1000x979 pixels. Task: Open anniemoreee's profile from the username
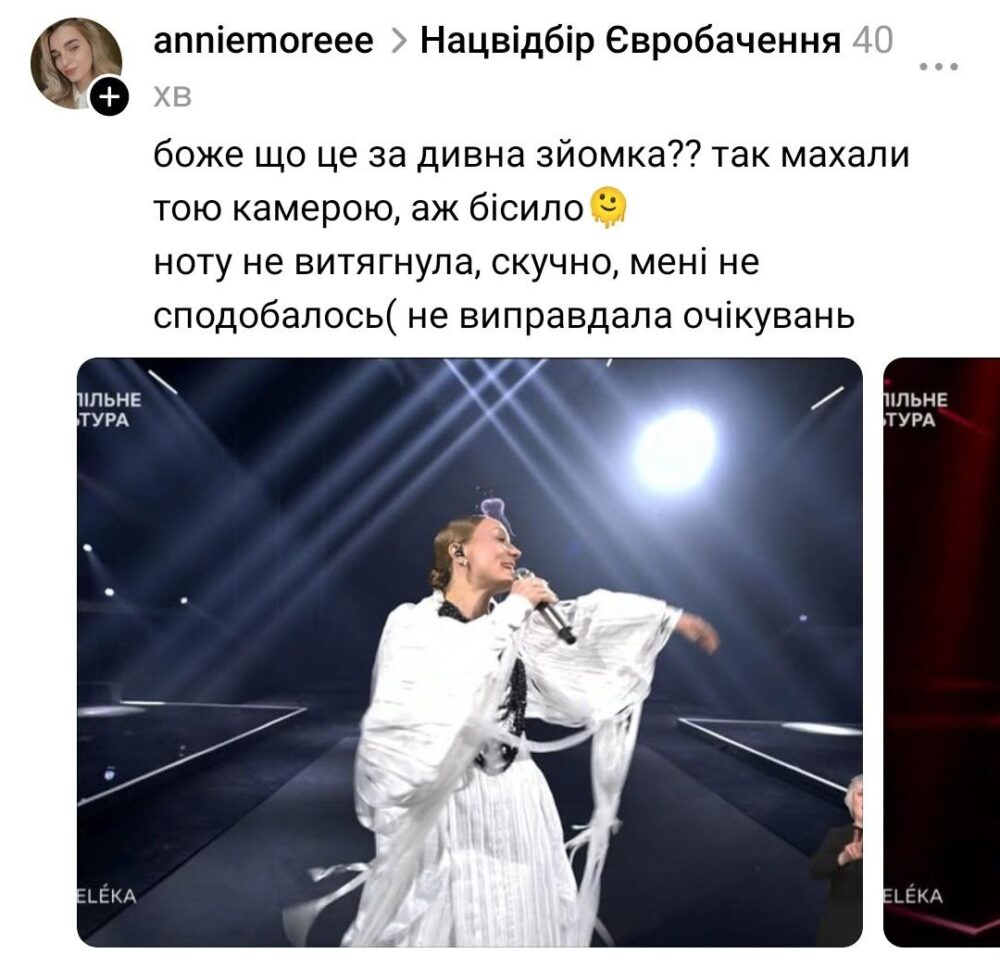[263, 41]
